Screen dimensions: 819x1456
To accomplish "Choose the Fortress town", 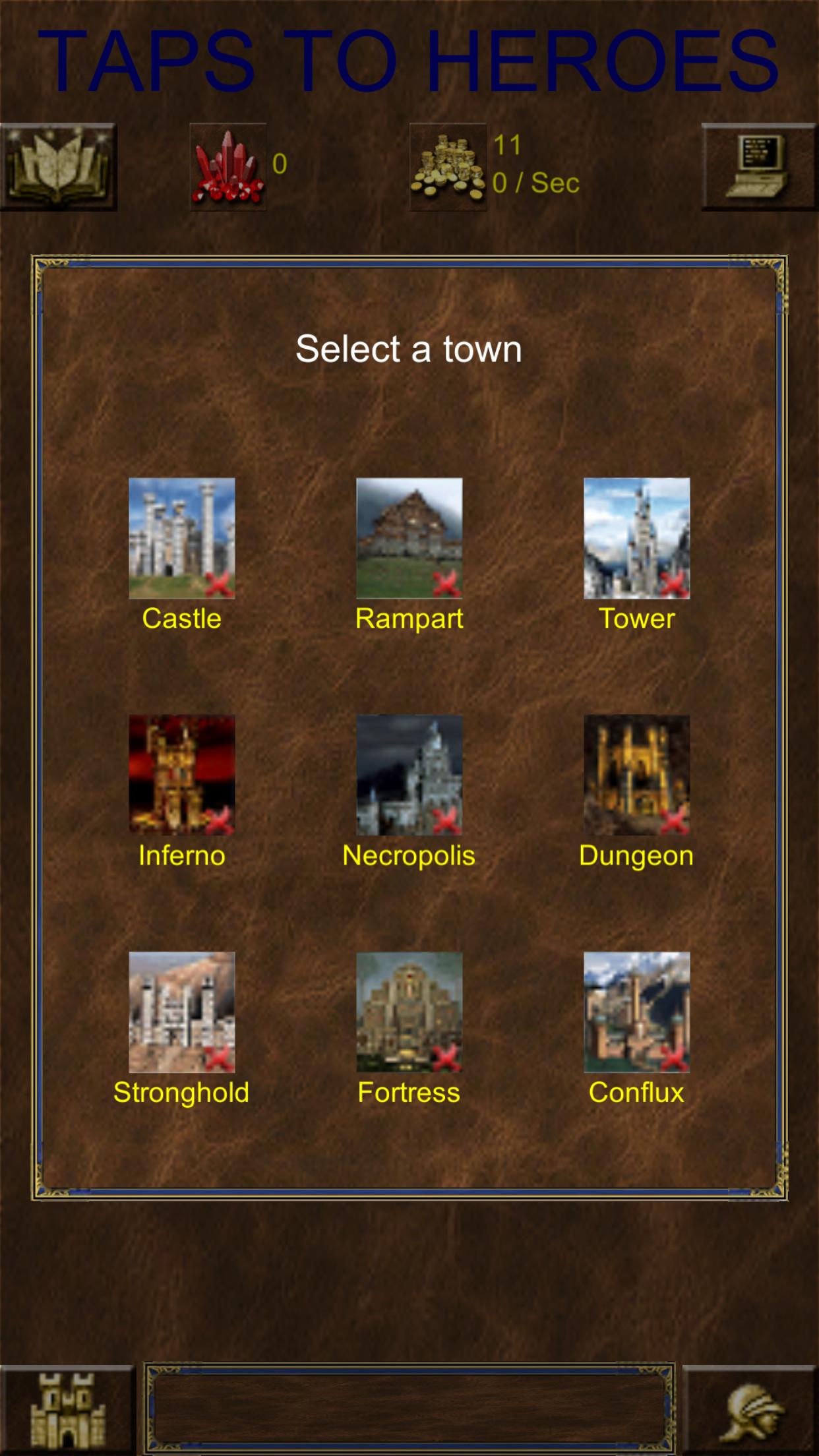I will pos(409,1012).
